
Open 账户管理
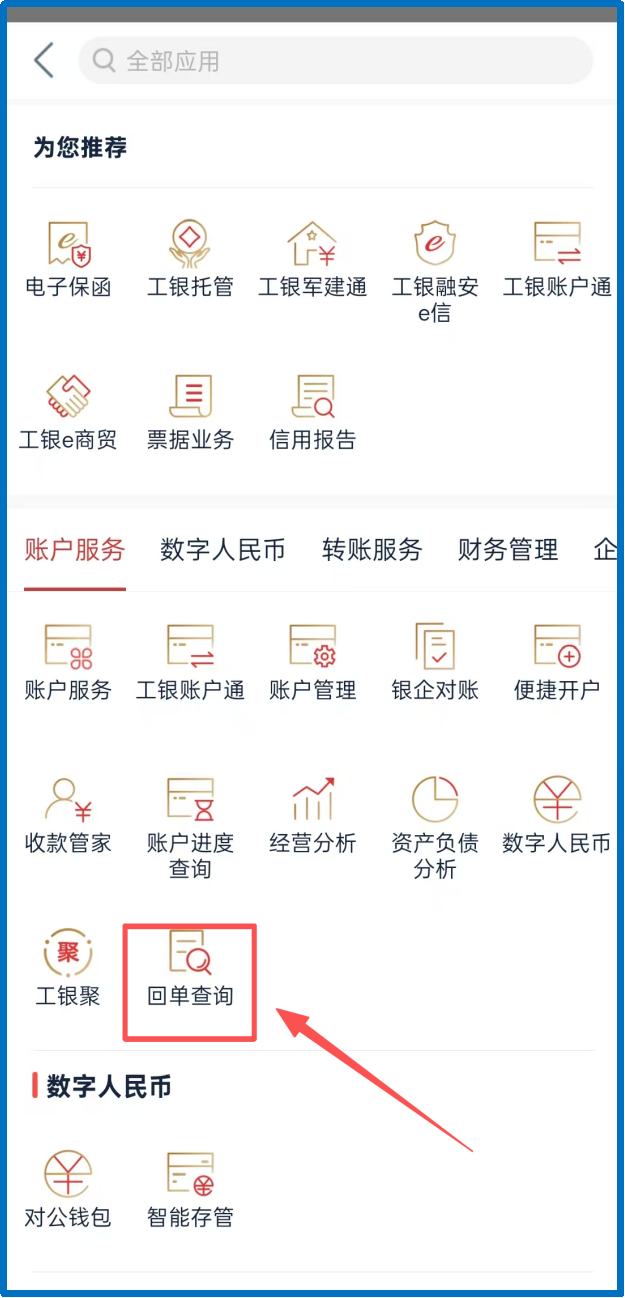point(312,662)
